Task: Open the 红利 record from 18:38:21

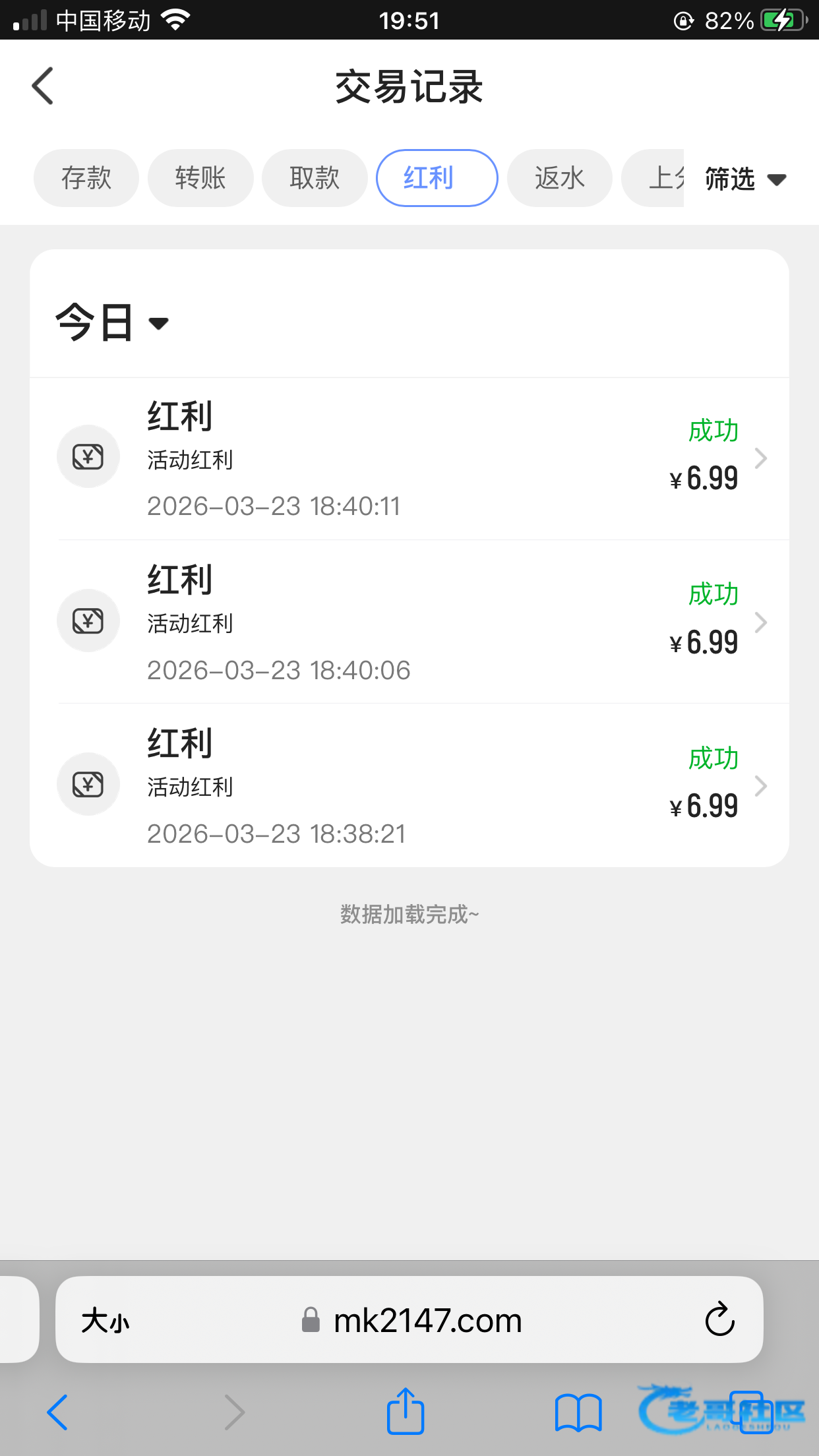Action: pos(409,785)
